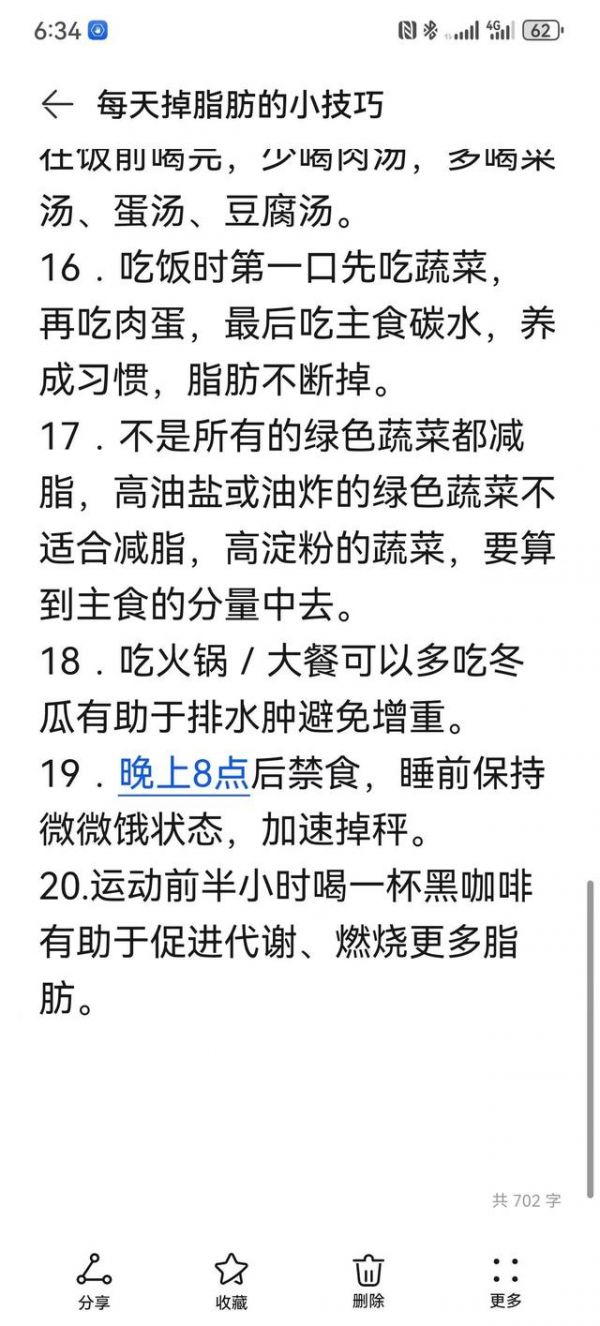Delete this note using 删除

click(369, 1282)
